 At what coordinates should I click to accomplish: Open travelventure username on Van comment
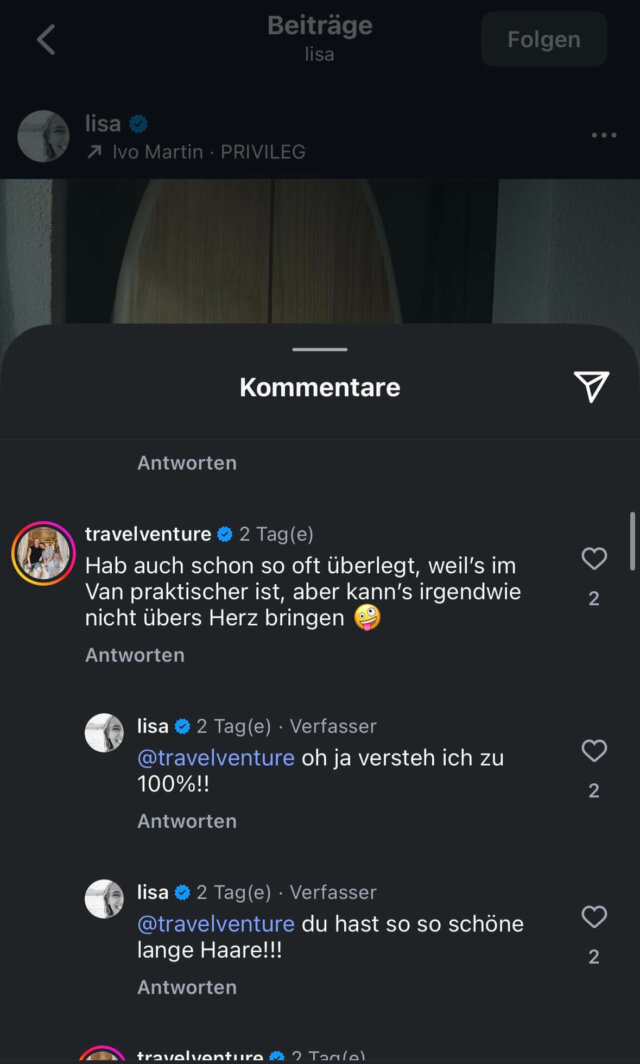148,534
